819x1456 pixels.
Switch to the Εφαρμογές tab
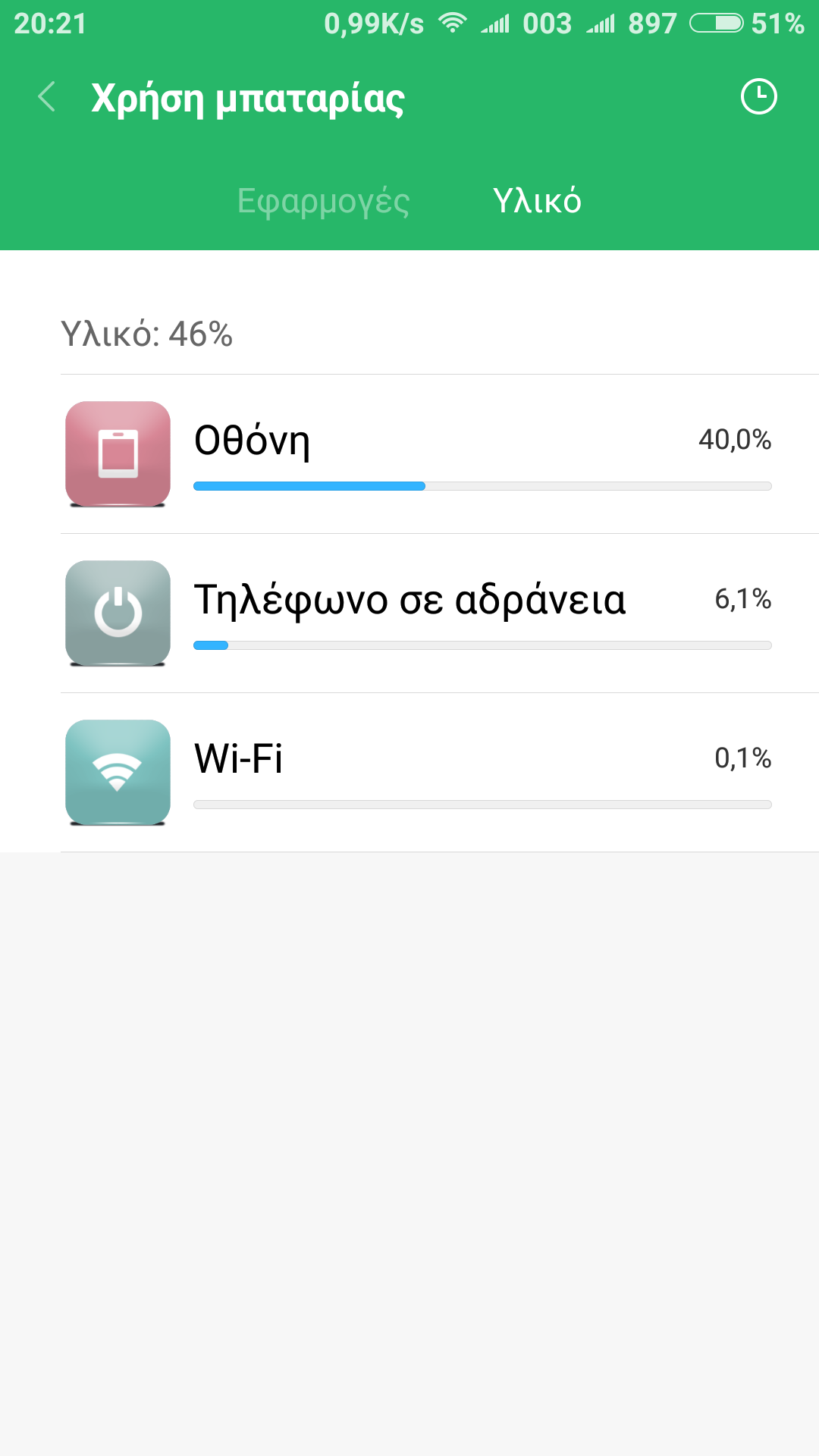[323, 201]
